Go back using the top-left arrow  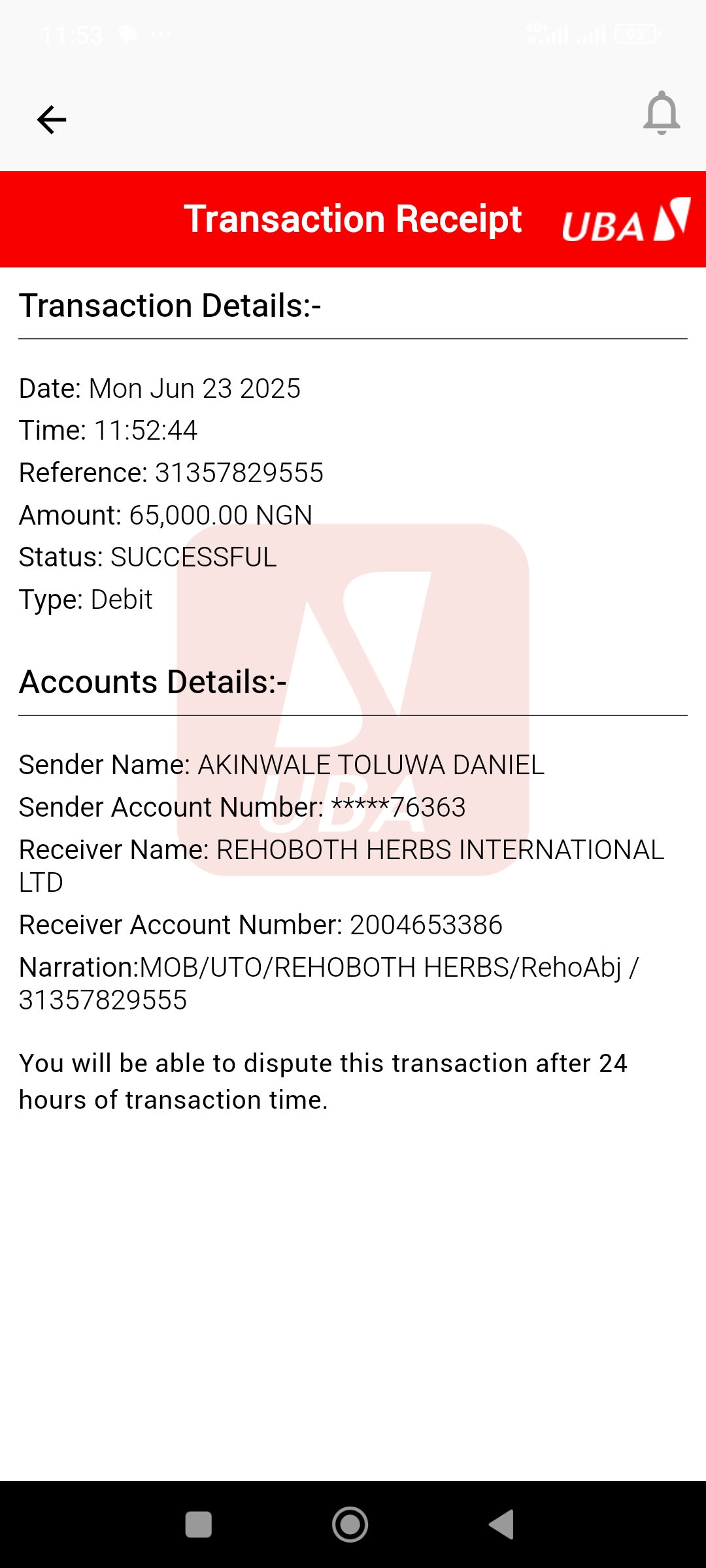pos(52,120)
